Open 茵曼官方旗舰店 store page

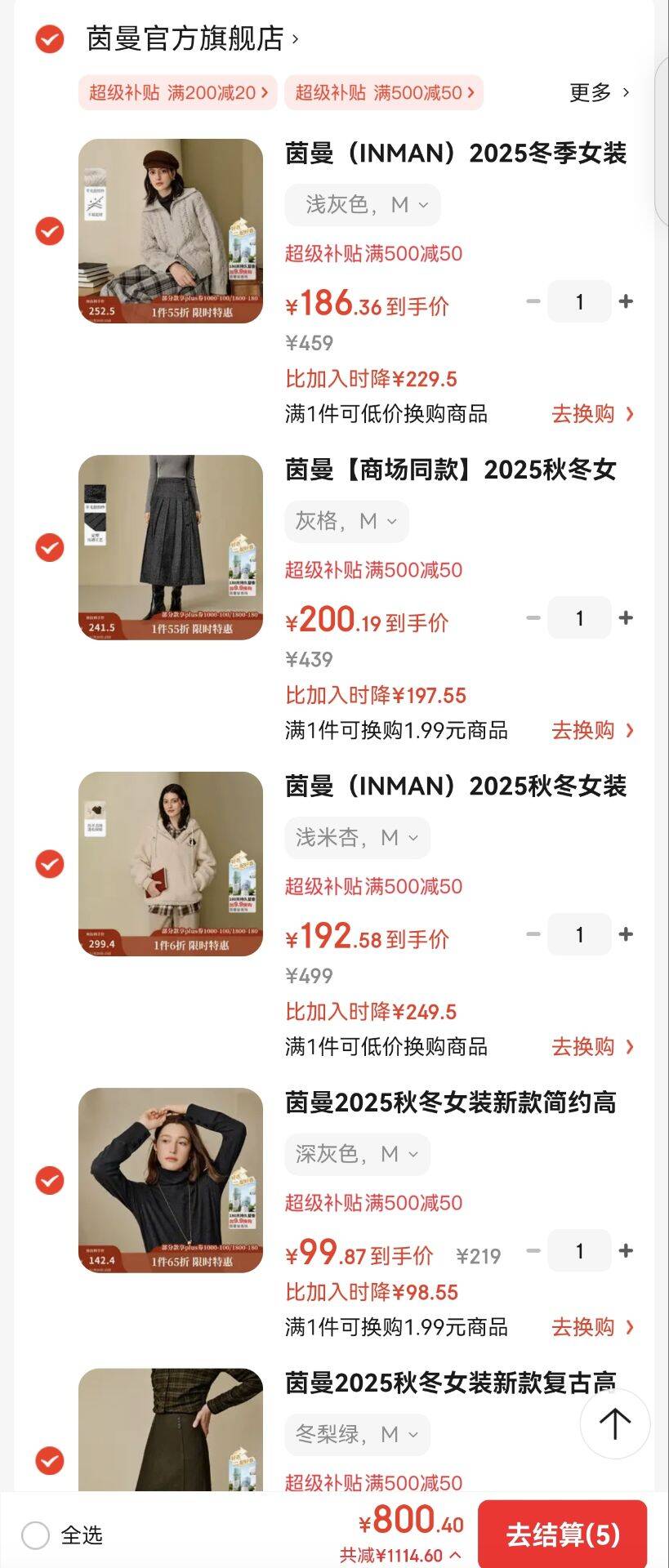[x=186, y=38]
